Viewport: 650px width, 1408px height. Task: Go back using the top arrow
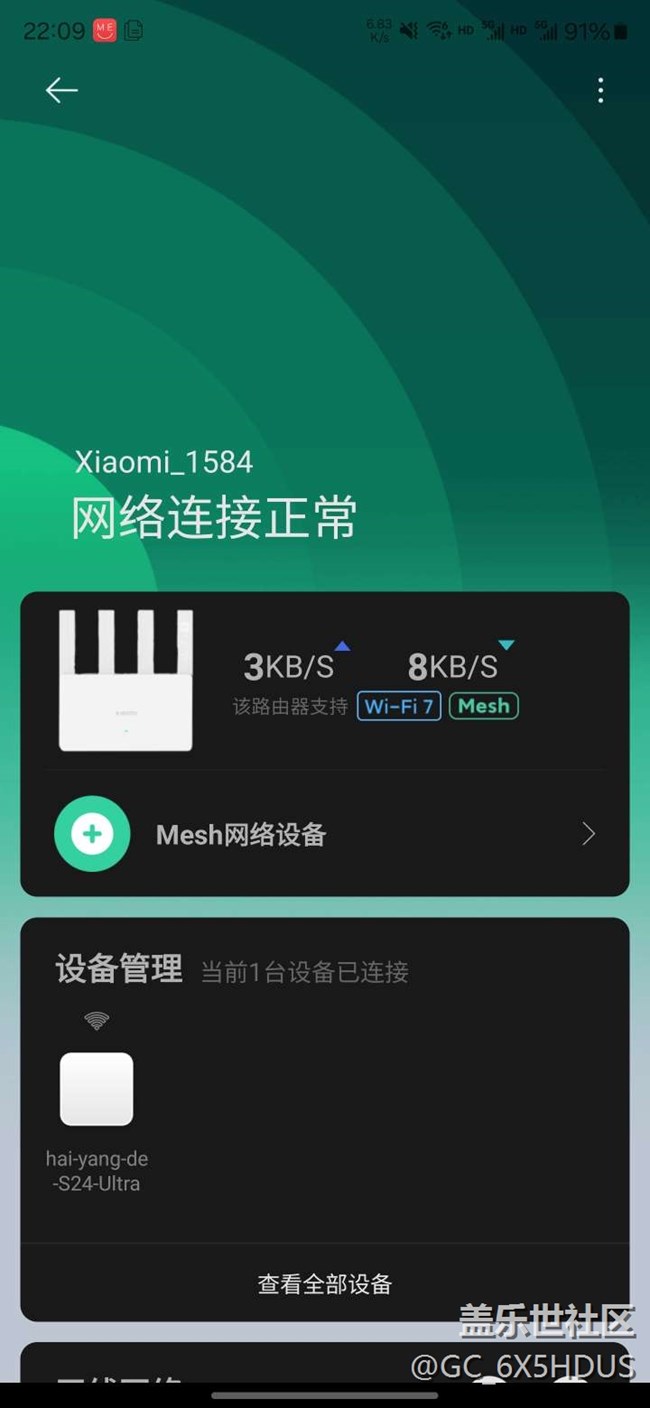(61, 90)
